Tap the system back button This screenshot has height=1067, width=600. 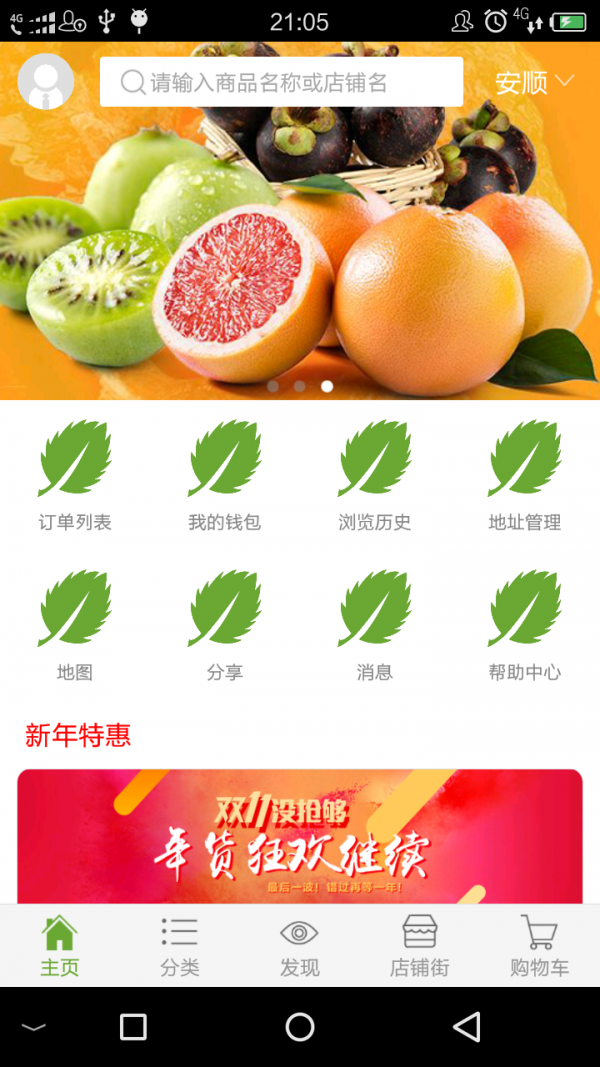tap(467, 1027)
